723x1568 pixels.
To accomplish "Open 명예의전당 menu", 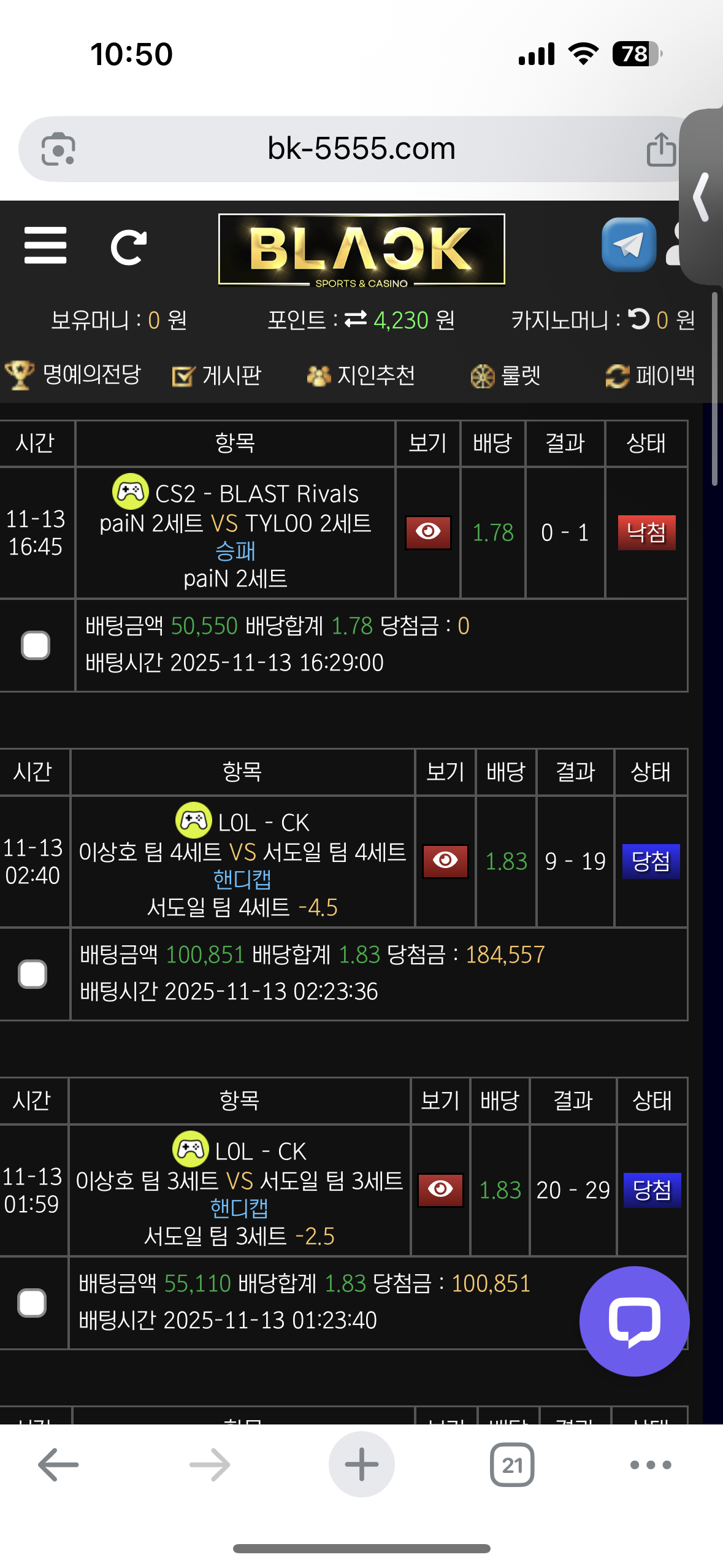I will (x=74, y=375).
